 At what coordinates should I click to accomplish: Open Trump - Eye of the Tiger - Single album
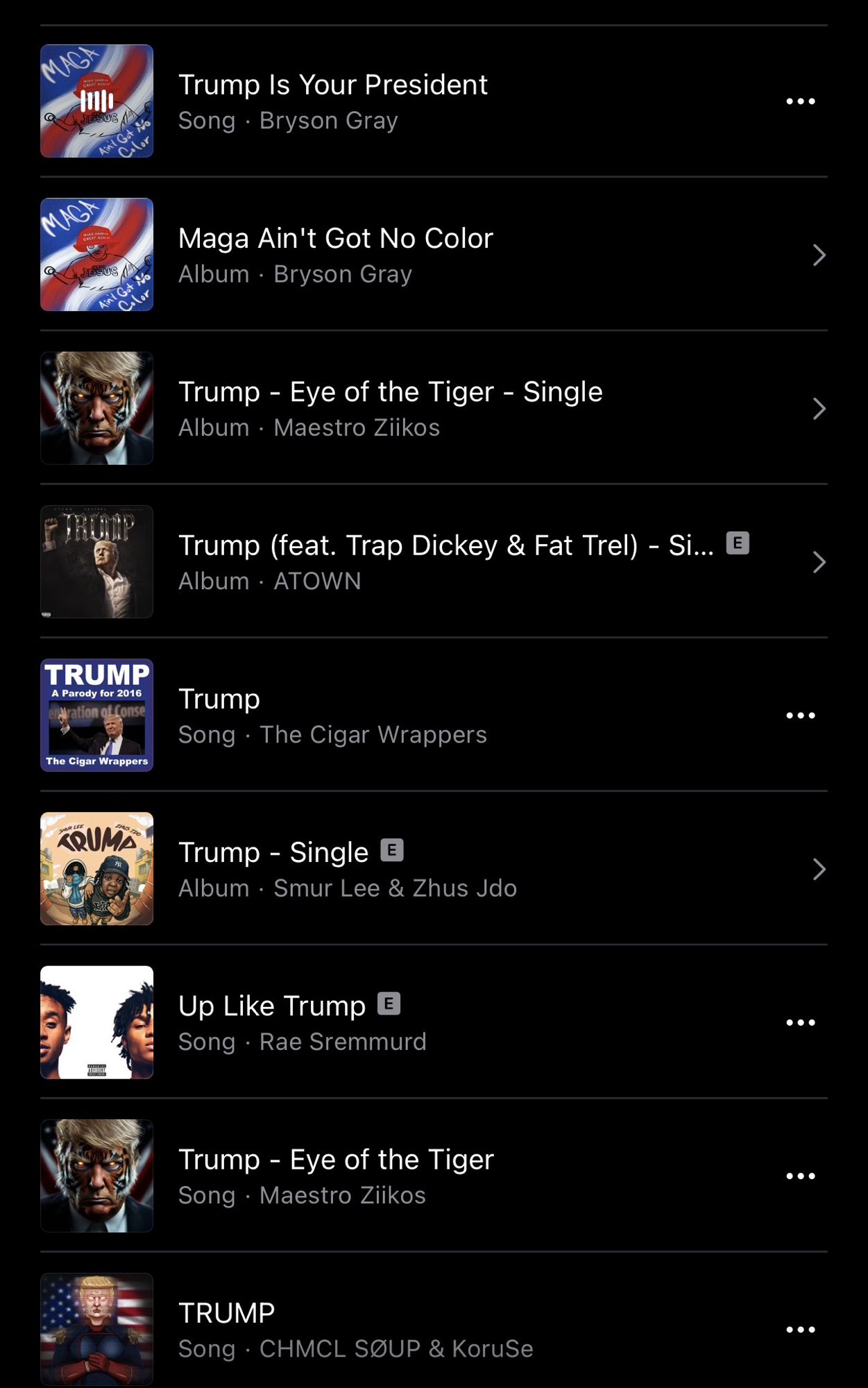pyautogui.click(x=390, y=409)
